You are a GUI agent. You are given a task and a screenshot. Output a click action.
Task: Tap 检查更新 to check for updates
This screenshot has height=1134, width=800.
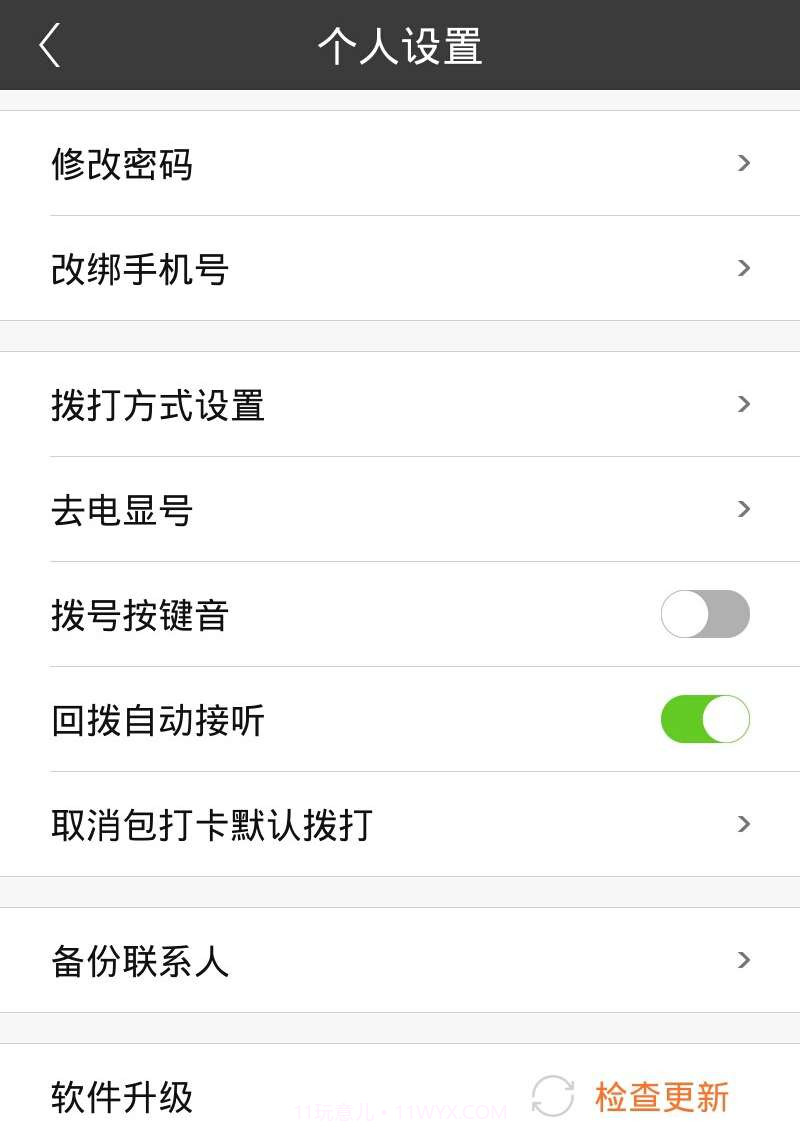tap(660, 1097)
